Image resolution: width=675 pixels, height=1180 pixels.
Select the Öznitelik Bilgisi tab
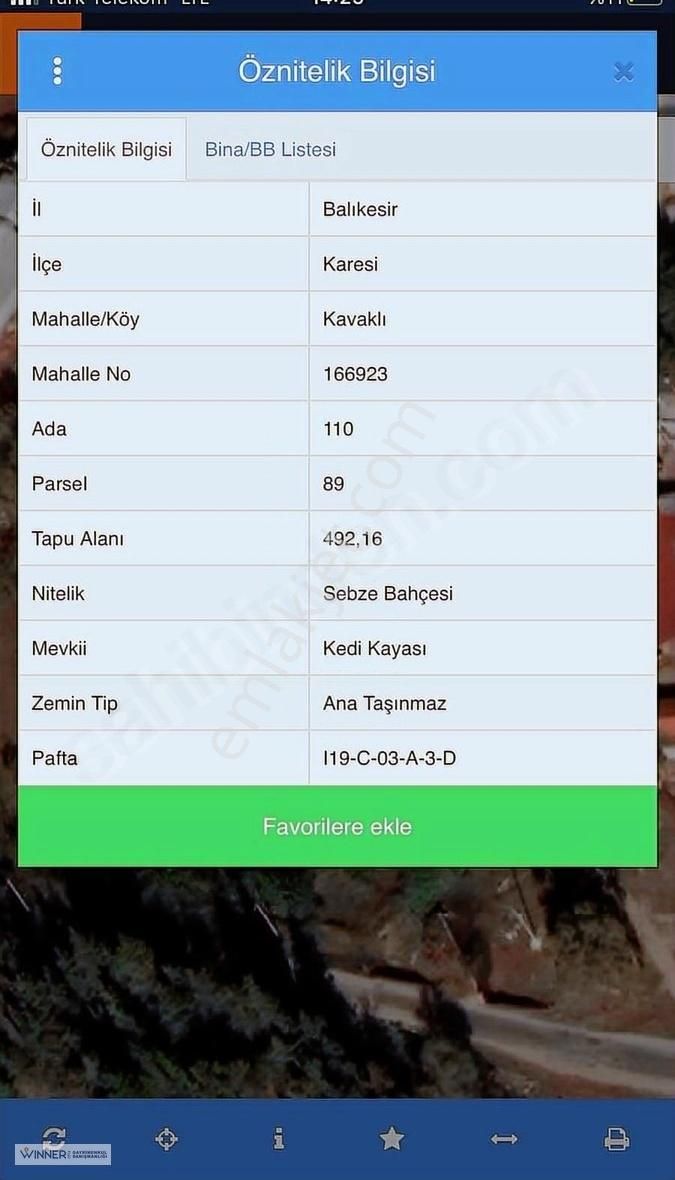click(106, 150)
